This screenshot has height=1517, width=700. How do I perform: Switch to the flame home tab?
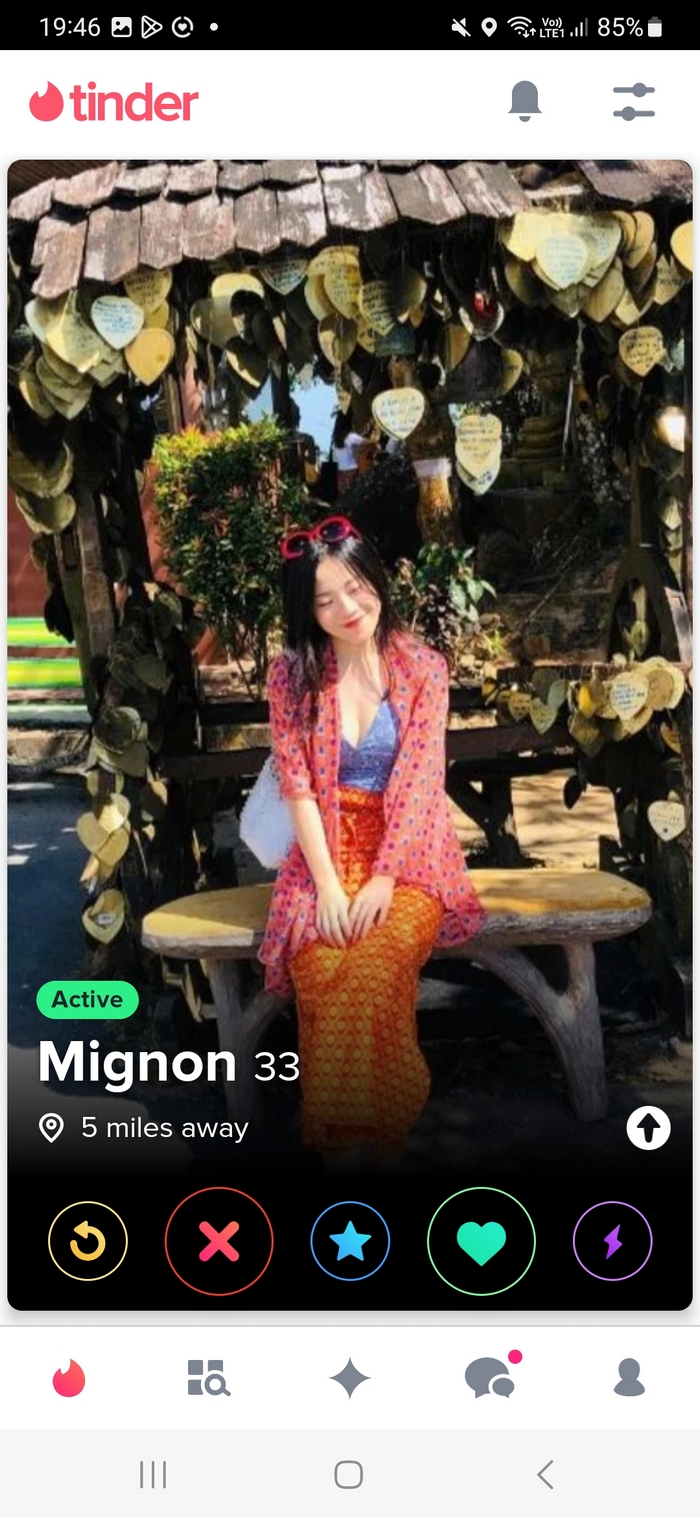point(69,1378)
